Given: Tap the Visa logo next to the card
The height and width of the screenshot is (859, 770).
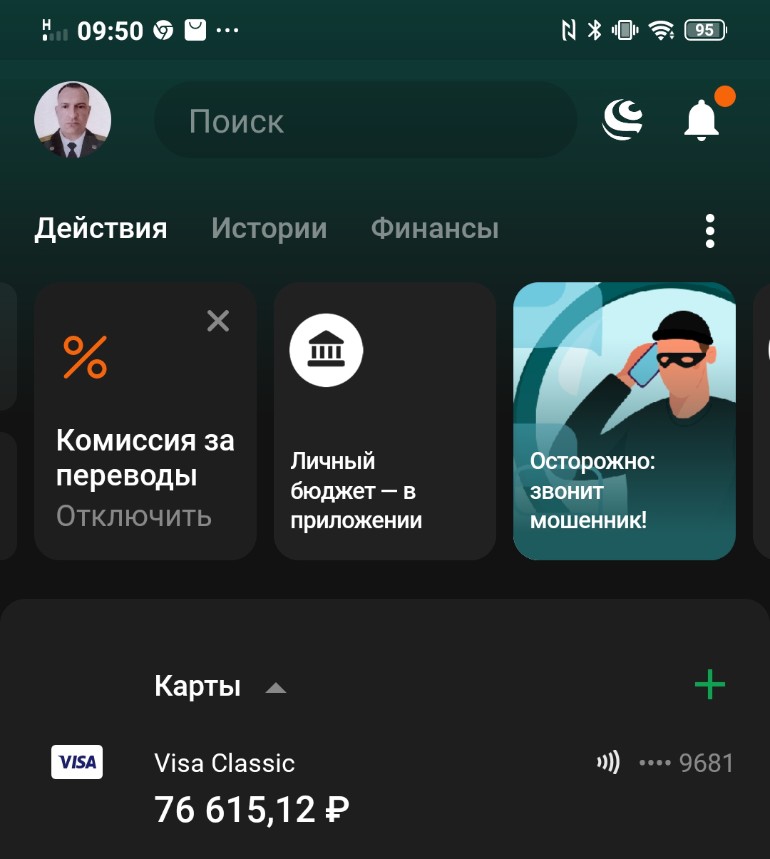Looking at the screenshot, I should [77, 762].
